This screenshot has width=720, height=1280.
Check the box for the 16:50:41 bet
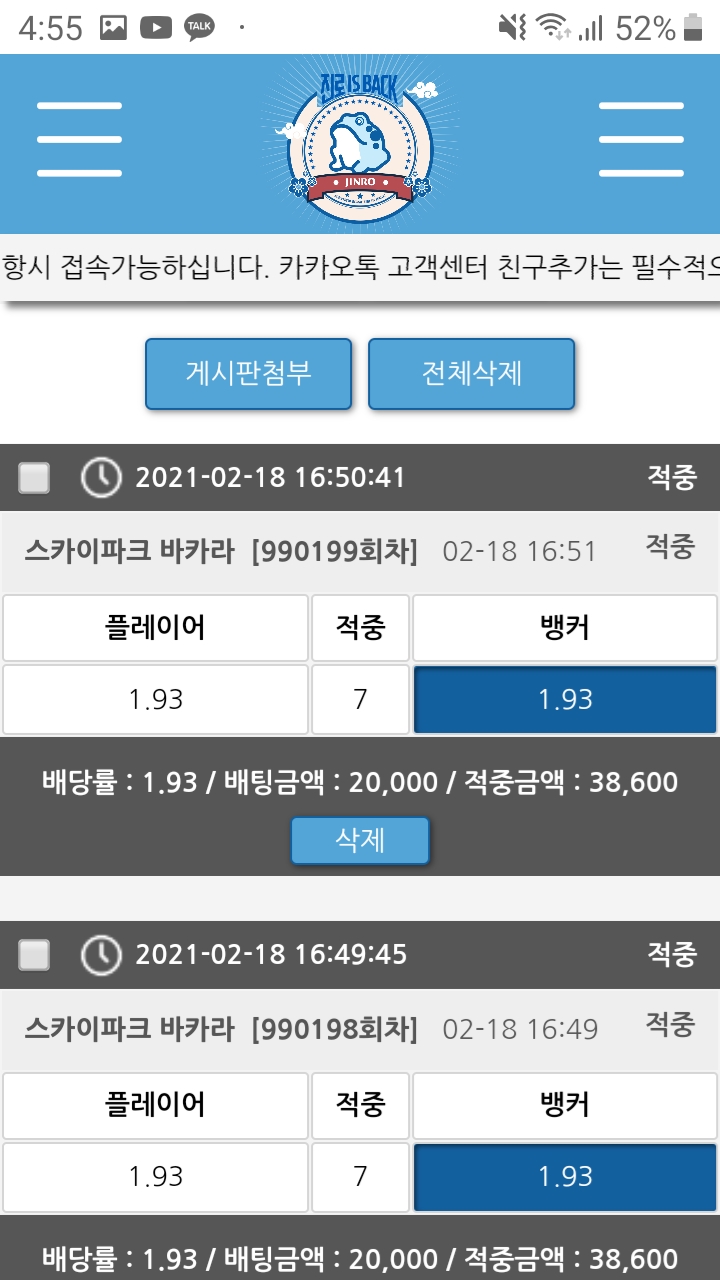(x=35, y=478)
